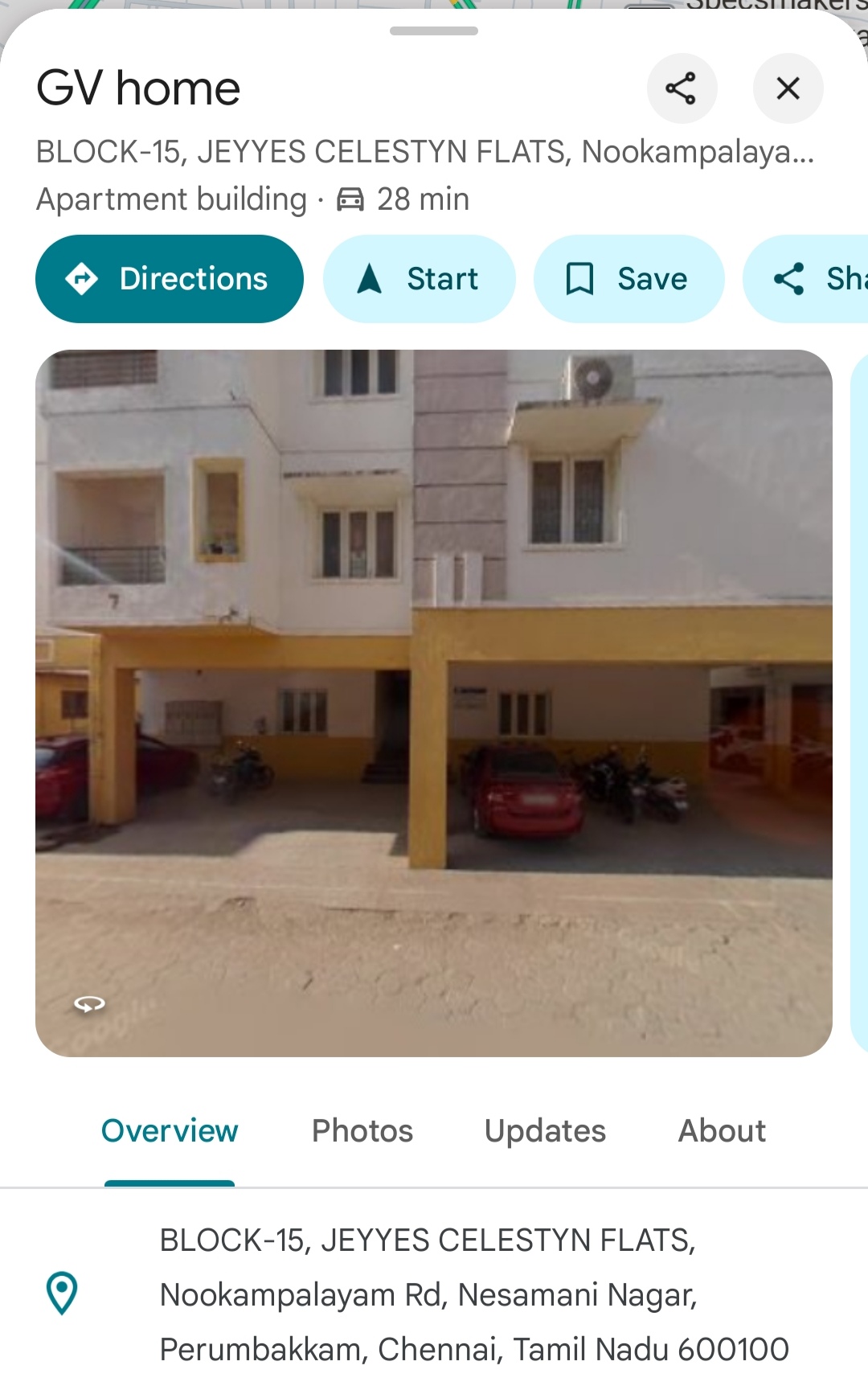Share GV home via top share icon
The image size is (868, 1386).
point(682,88)
